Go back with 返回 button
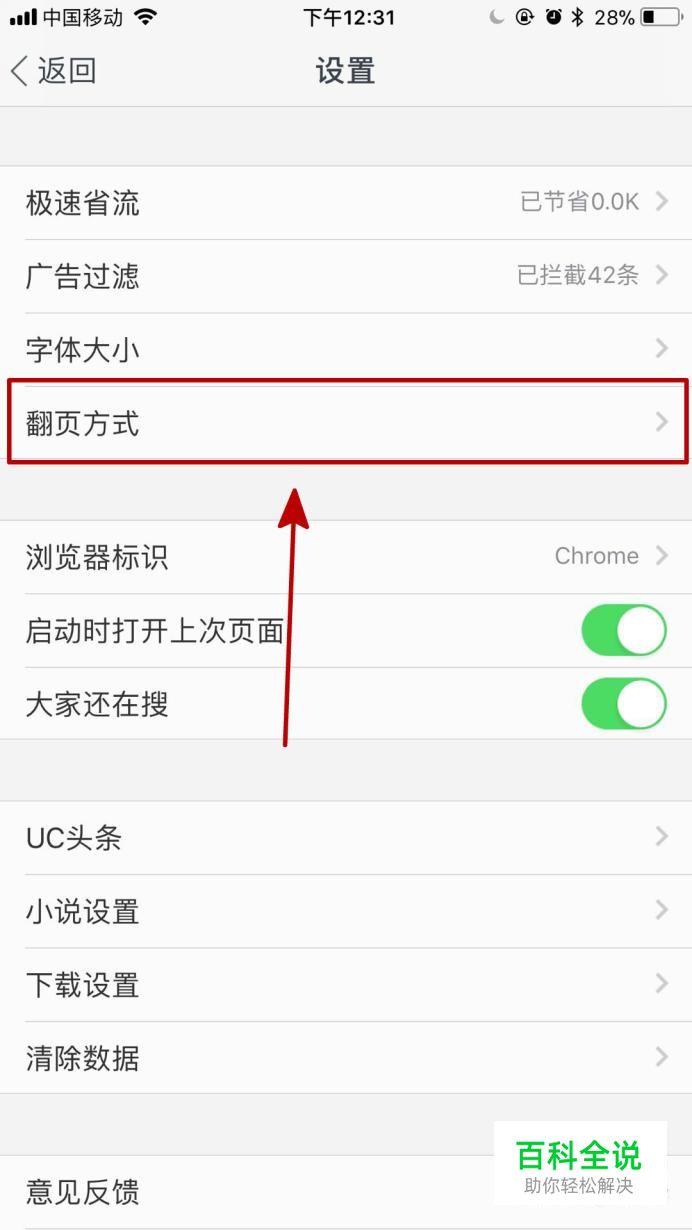 (x=54, y=71)
